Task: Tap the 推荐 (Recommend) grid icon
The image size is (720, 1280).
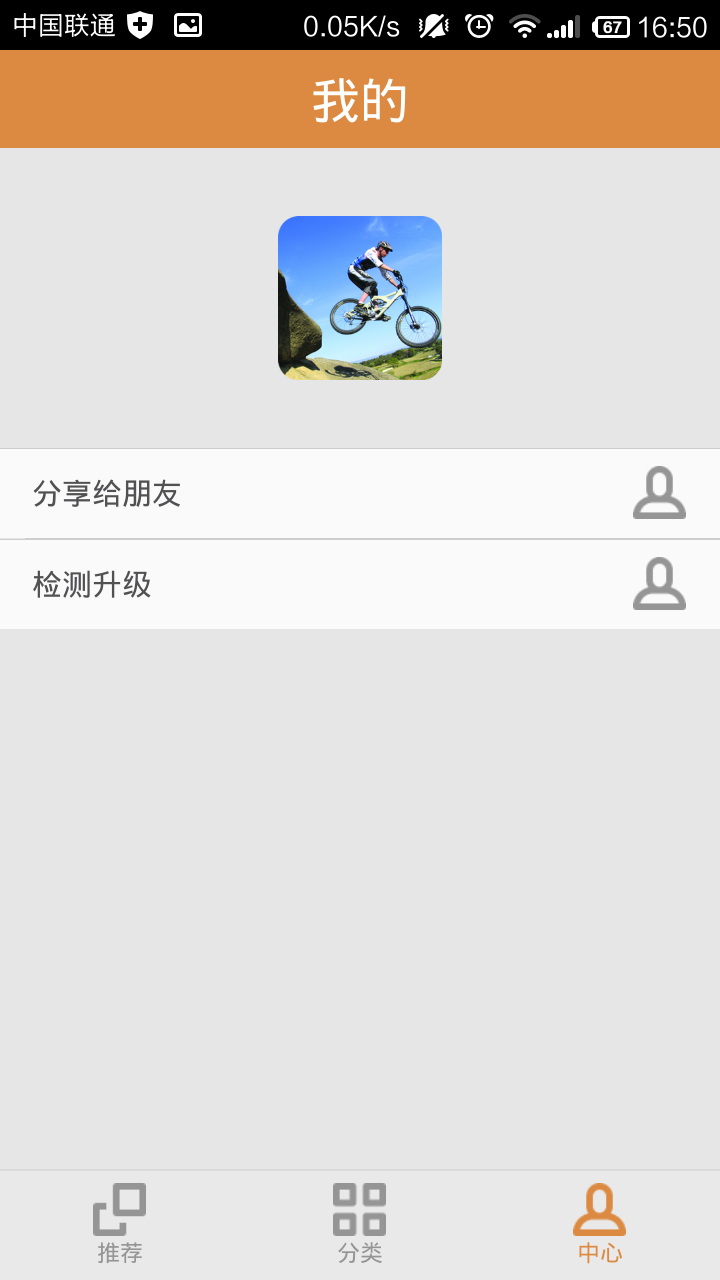Action: [x=119, y=1207]
